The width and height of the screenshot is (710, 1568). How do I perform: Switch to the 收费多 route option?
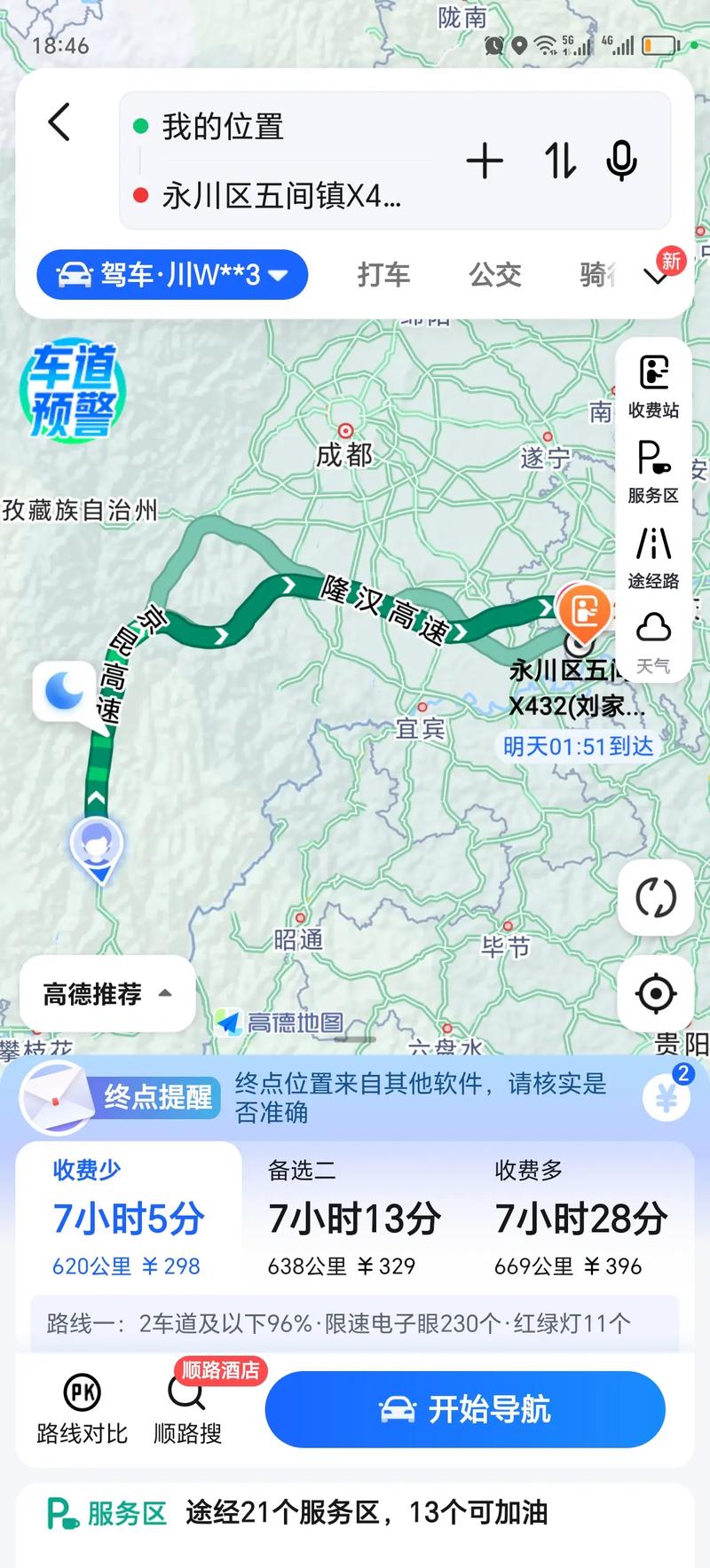coord(581,1217)
